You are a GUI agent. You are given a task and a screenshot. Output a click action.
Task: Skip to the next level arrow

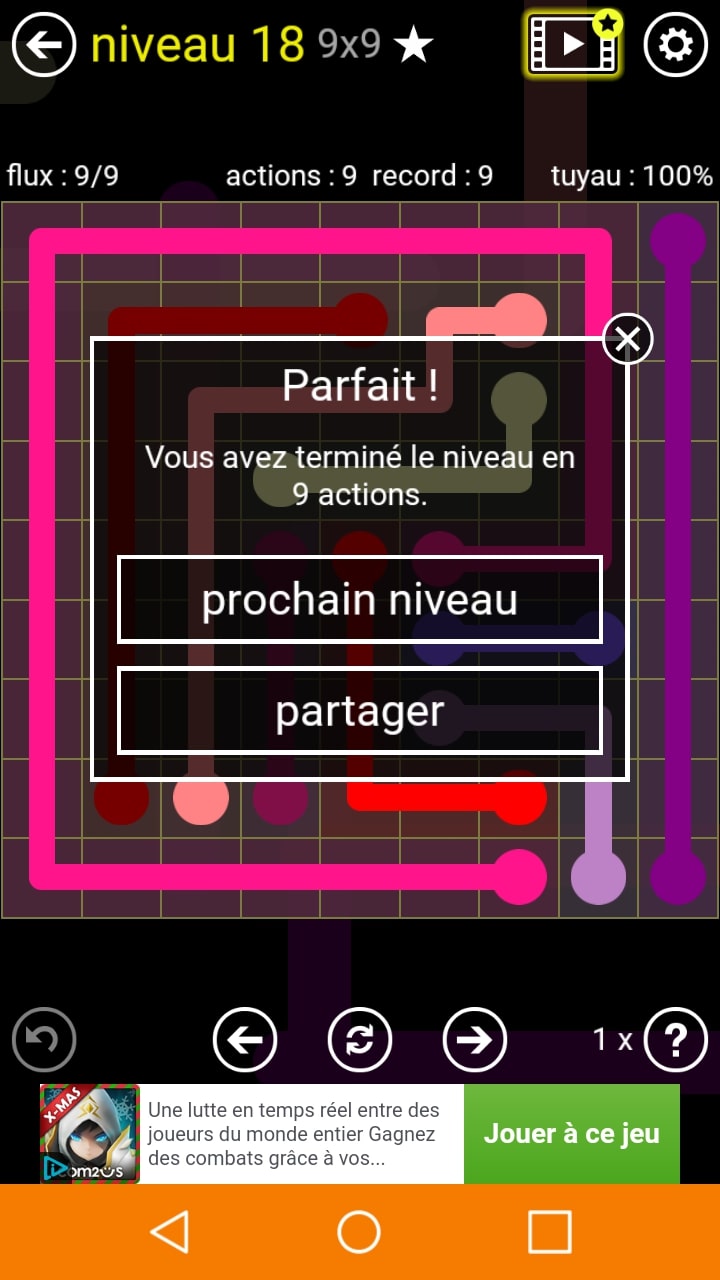[x=475, y=1040]
